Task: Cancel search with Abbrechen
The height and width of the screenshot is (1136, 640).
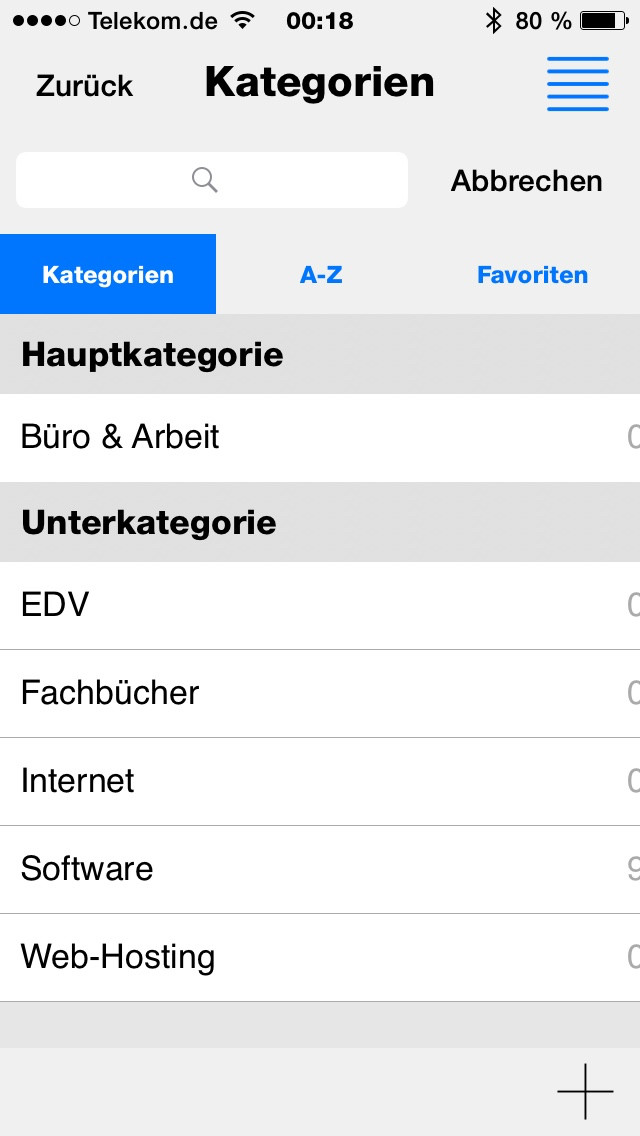Action: [527, 180]
